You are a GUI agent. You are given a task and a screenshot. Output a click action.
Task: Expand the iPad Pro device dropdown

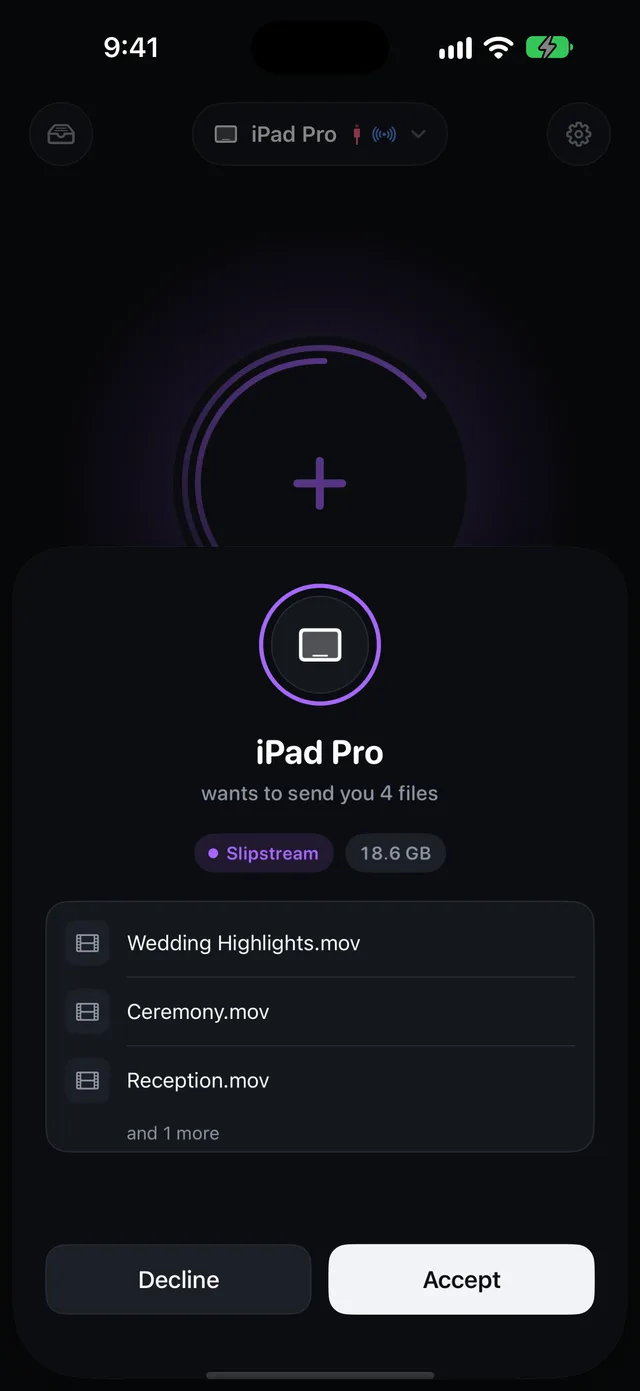point(320,134)
